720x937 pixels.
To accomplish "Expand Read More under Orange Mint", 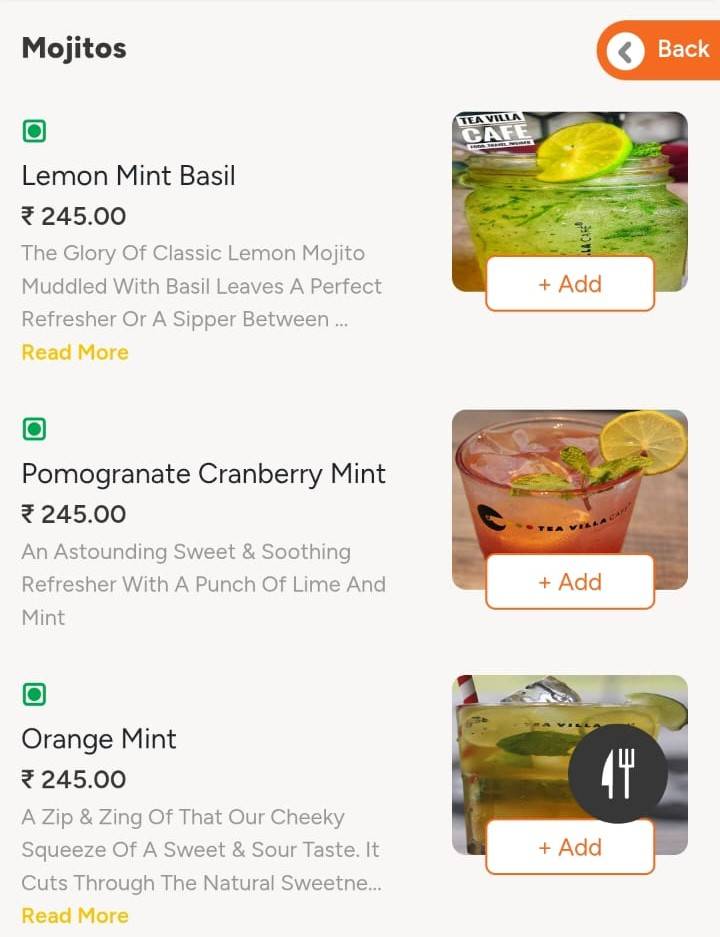I will coord(75,915).
